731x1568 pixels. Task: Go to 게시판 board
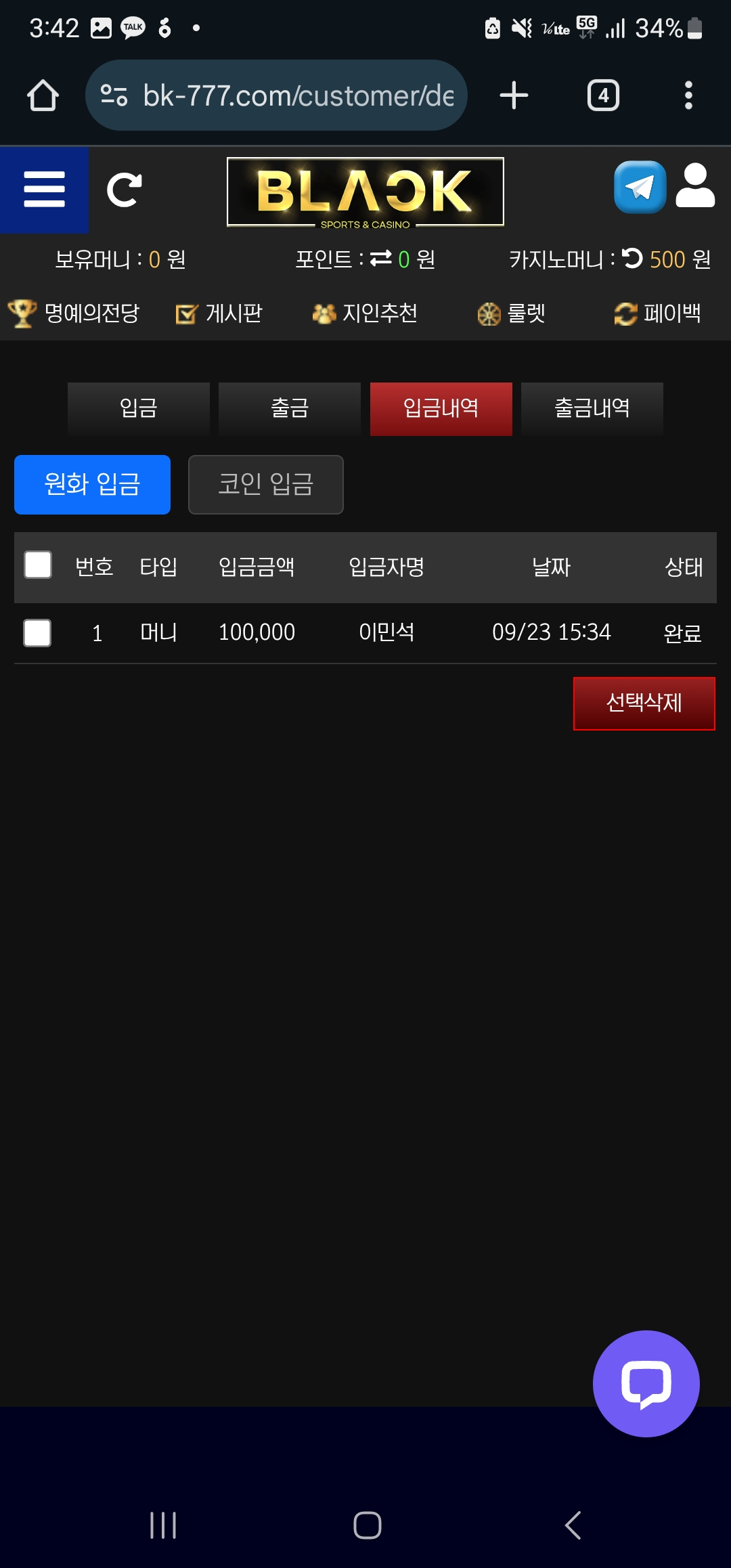tap(219, 313)
